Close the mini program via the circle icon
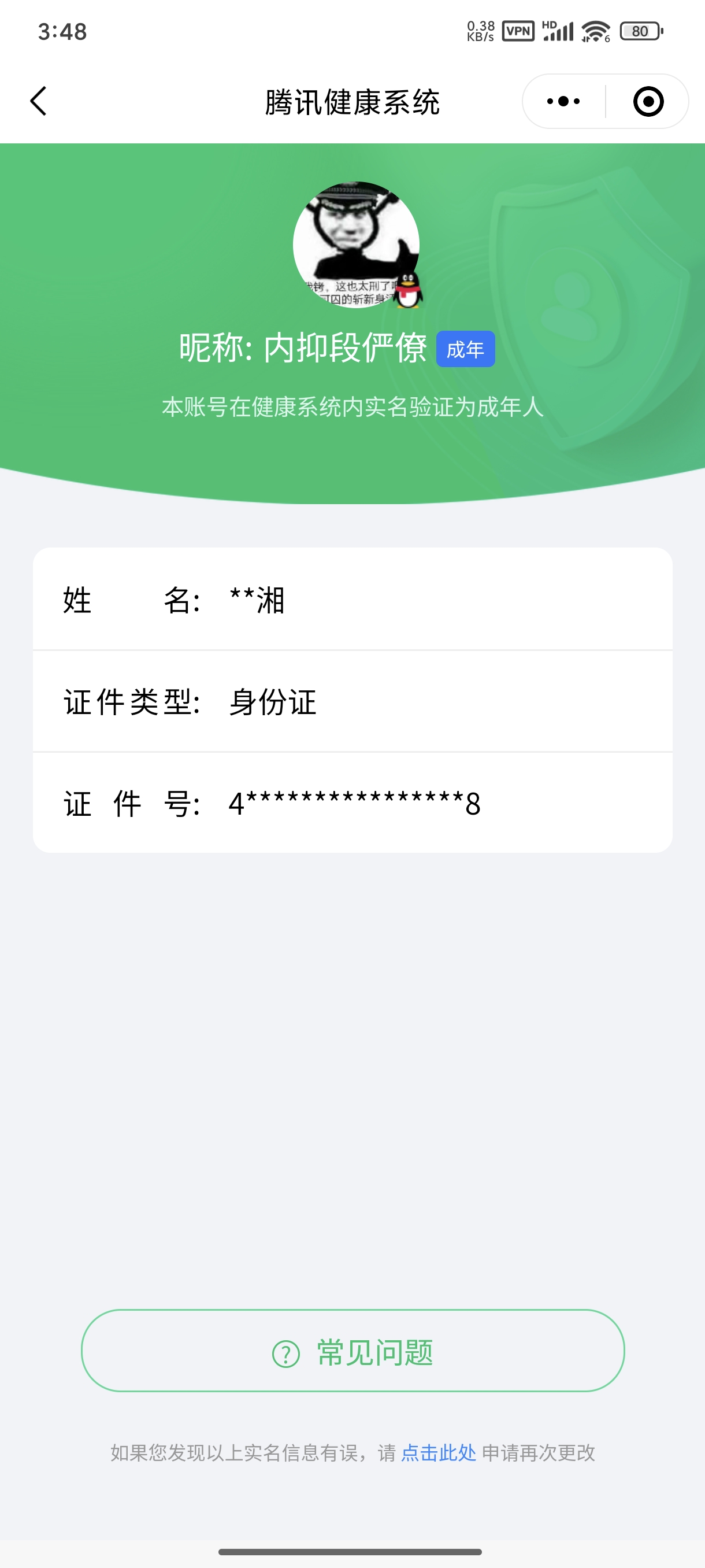This screenshot has height=1568, width=705. click(x=648, y=101)
